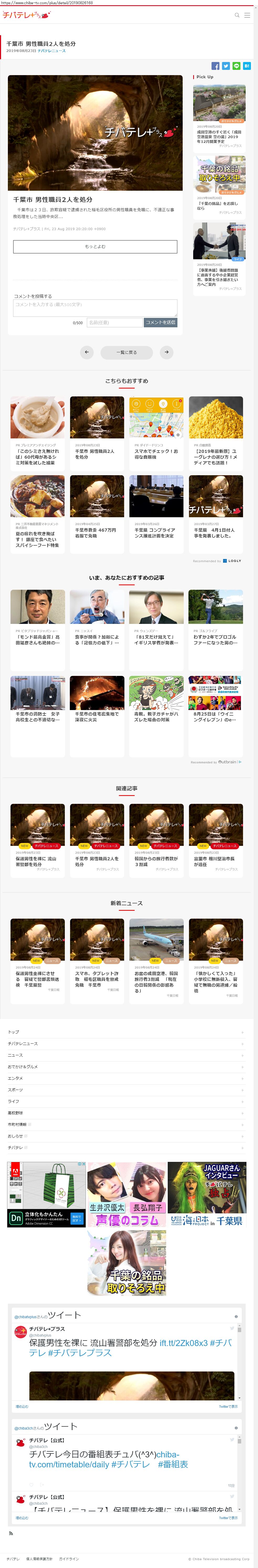Screen dimensions: 258x1568
Task: Tap 一覧に戻る to return to list
Action: coord(127,352)
